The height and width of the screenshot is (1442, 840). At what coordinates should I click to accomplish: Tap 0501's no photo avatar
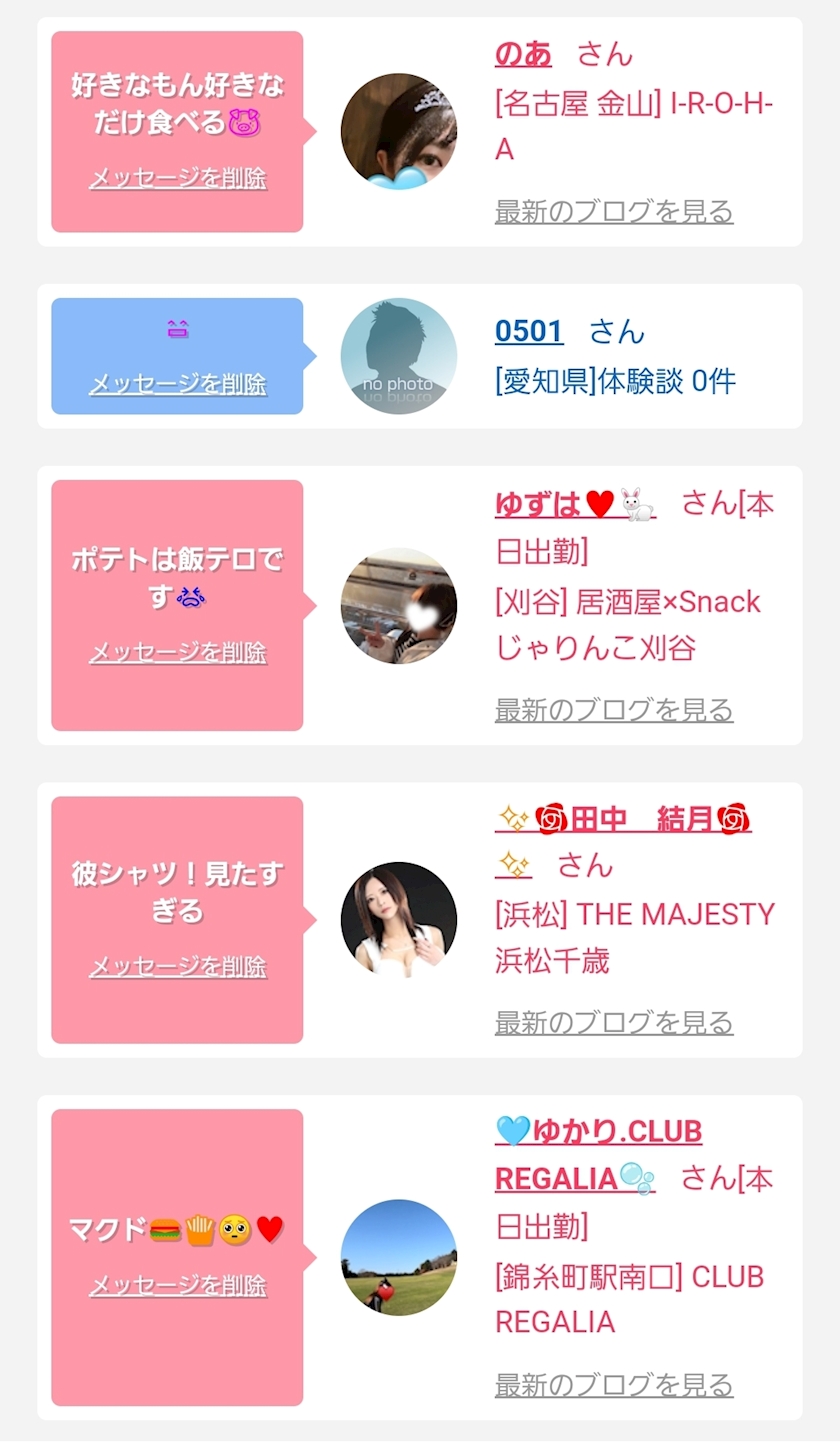[398, 356]
